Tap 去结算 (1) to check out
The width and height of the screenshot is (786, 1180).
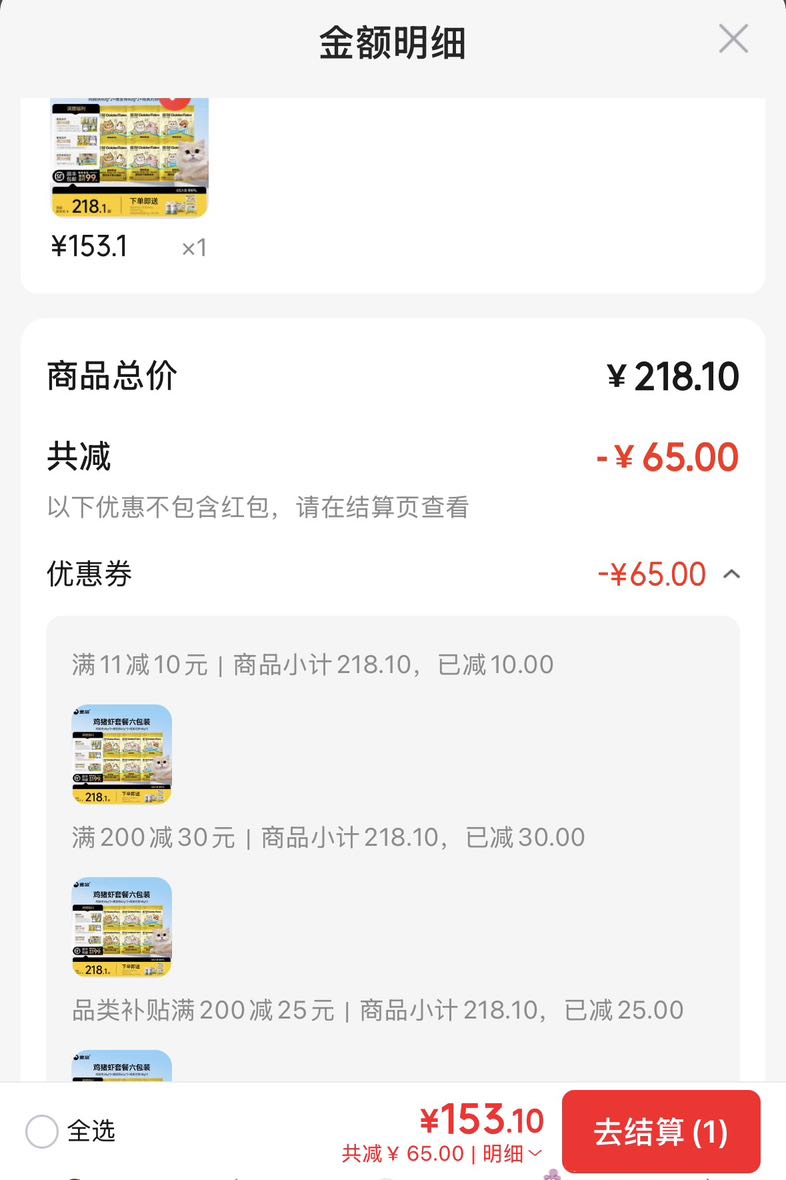pos(661,1132)
